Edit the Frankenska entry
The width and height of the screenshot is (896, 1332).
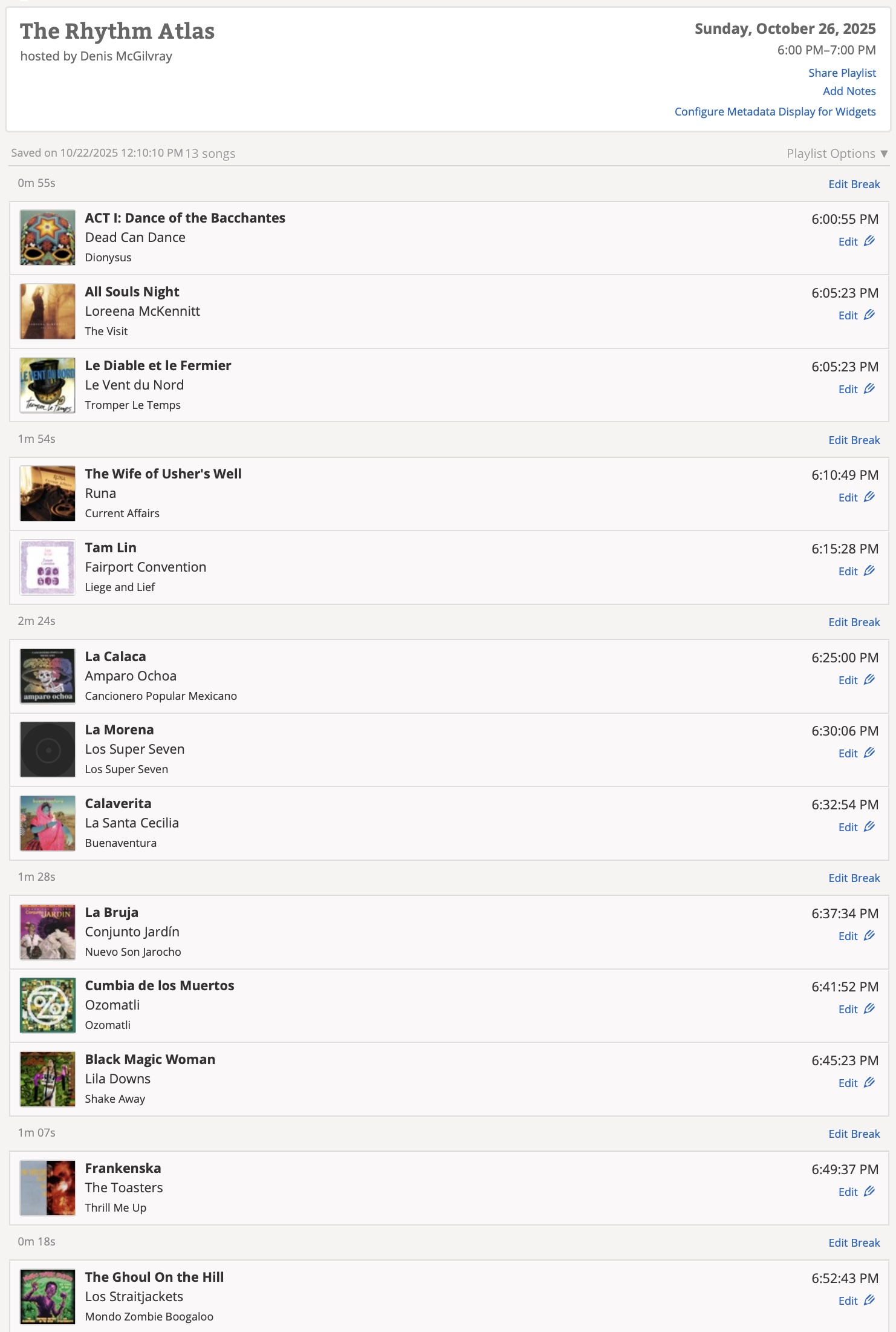tap(855, 1192)
